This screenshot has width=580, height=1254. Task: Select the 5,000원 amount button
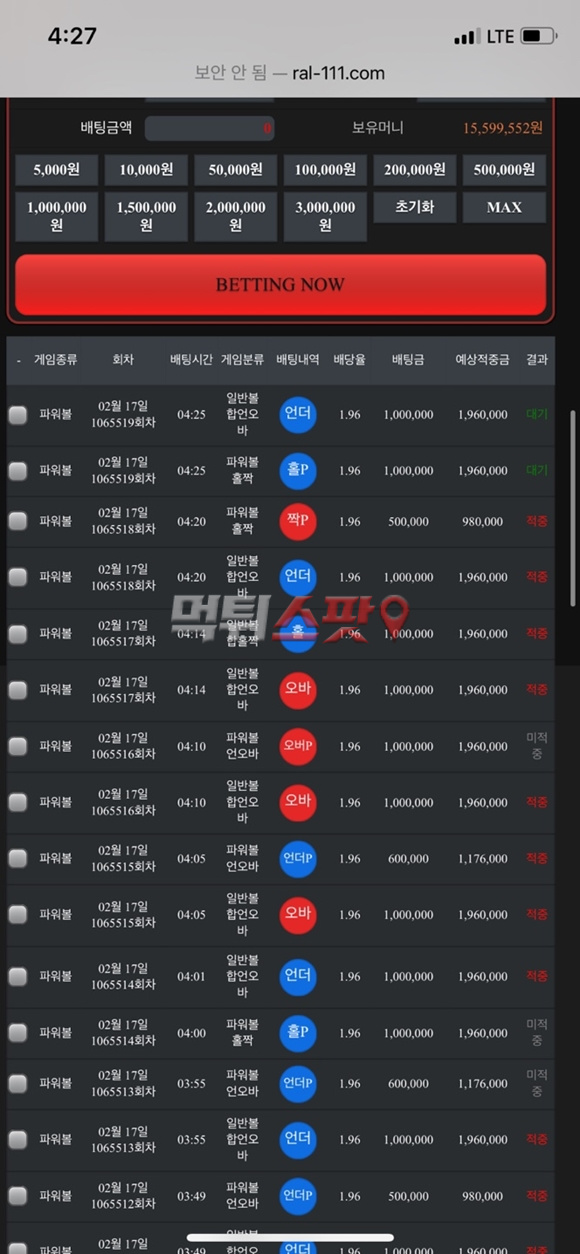click(x=56, y=170)
